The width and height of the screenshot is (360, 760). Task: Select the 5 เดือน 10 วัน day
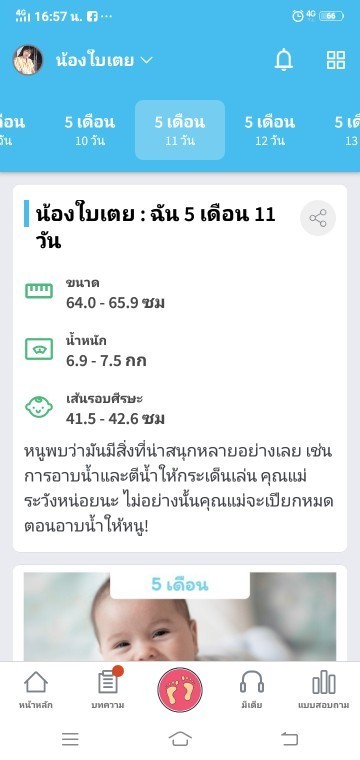90,130
